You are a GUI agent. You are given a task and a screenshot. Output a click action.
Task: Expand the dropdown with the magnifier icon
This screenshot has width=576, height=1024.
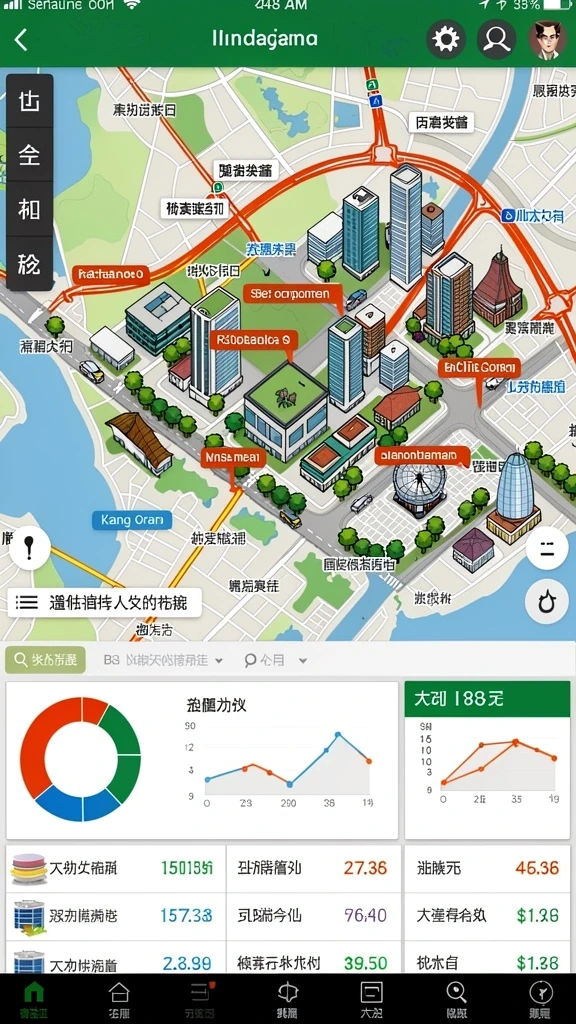[275, 660]
